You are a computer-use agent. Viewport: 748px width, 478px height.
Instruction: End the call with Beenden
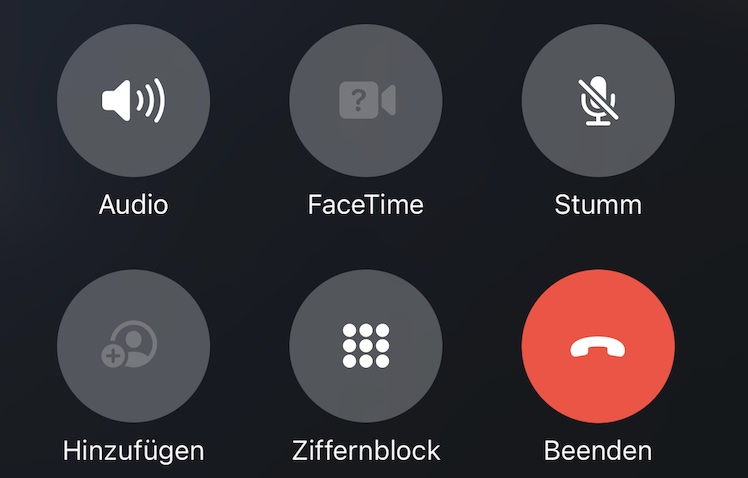point(598,346)
